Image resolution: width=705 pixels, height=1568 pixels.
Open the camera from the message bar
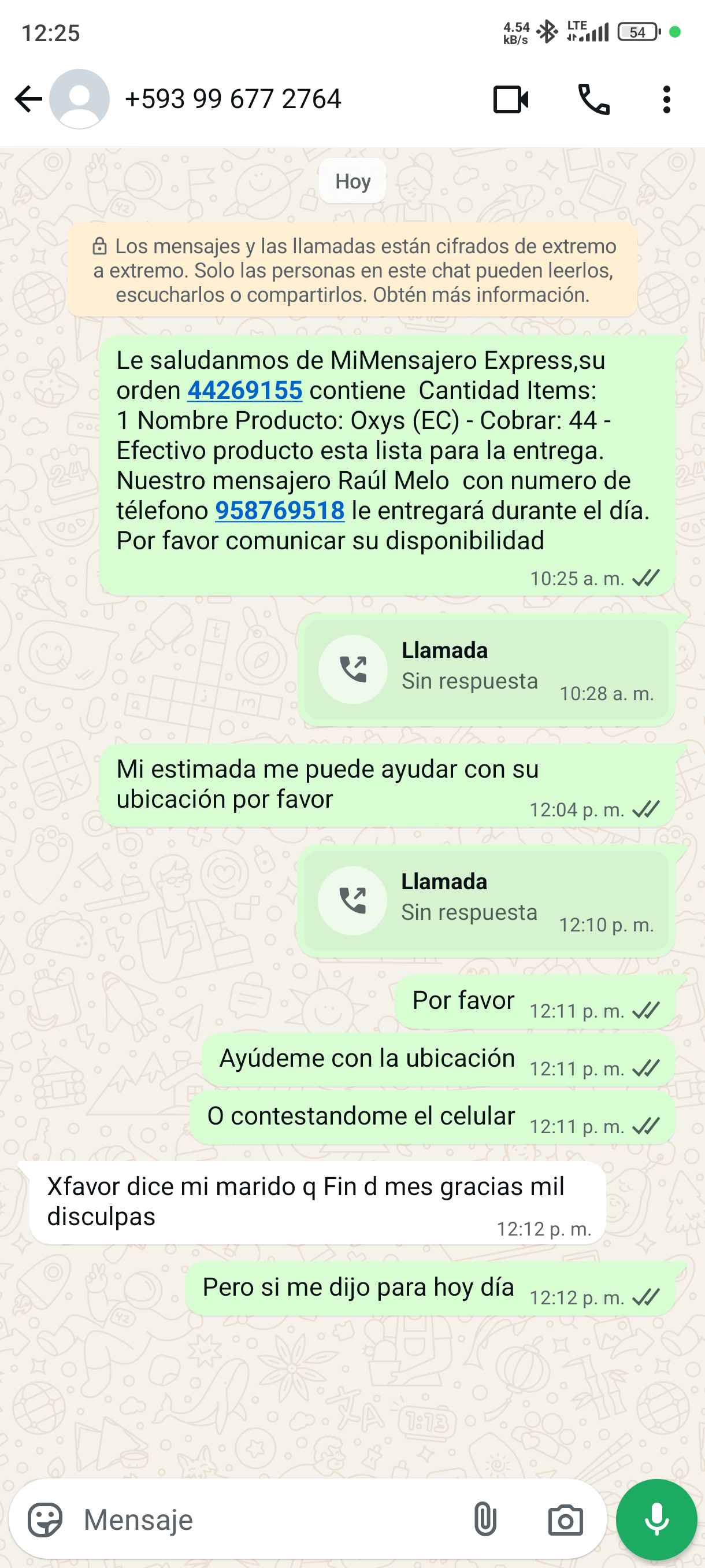pos(565,1520)
